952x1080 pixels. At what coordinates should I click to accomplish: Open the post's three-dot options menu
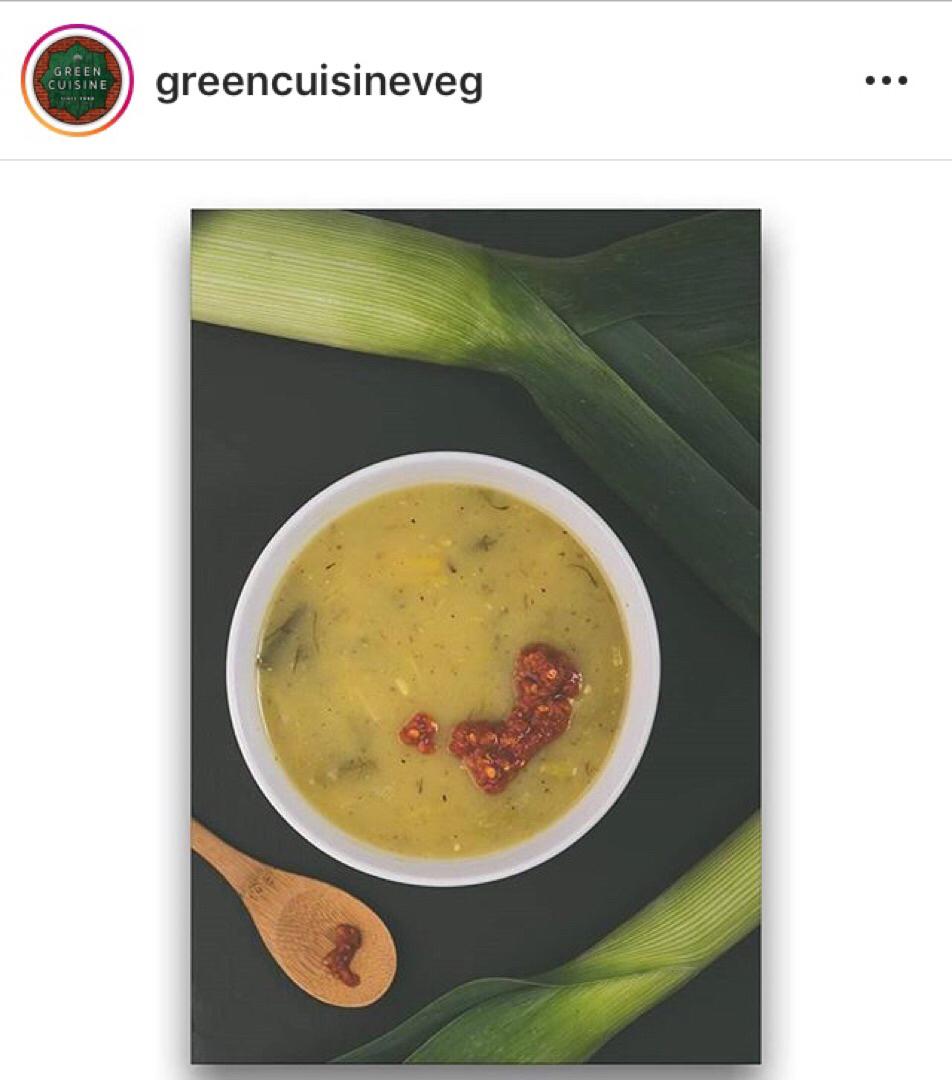coord(886,81)
